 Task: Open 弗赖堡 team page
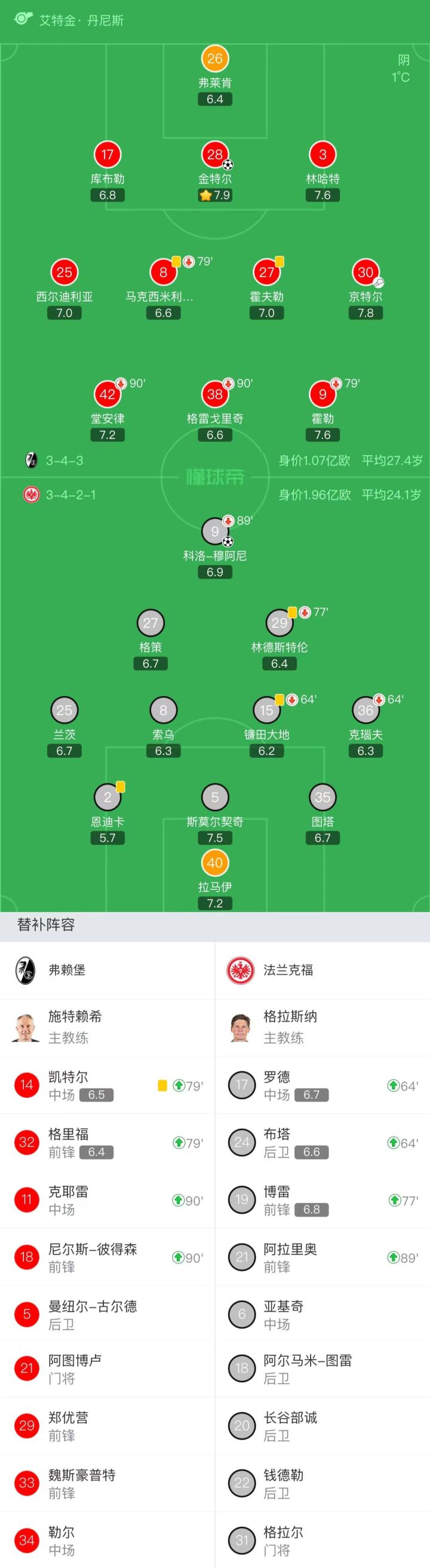[66, 969]
